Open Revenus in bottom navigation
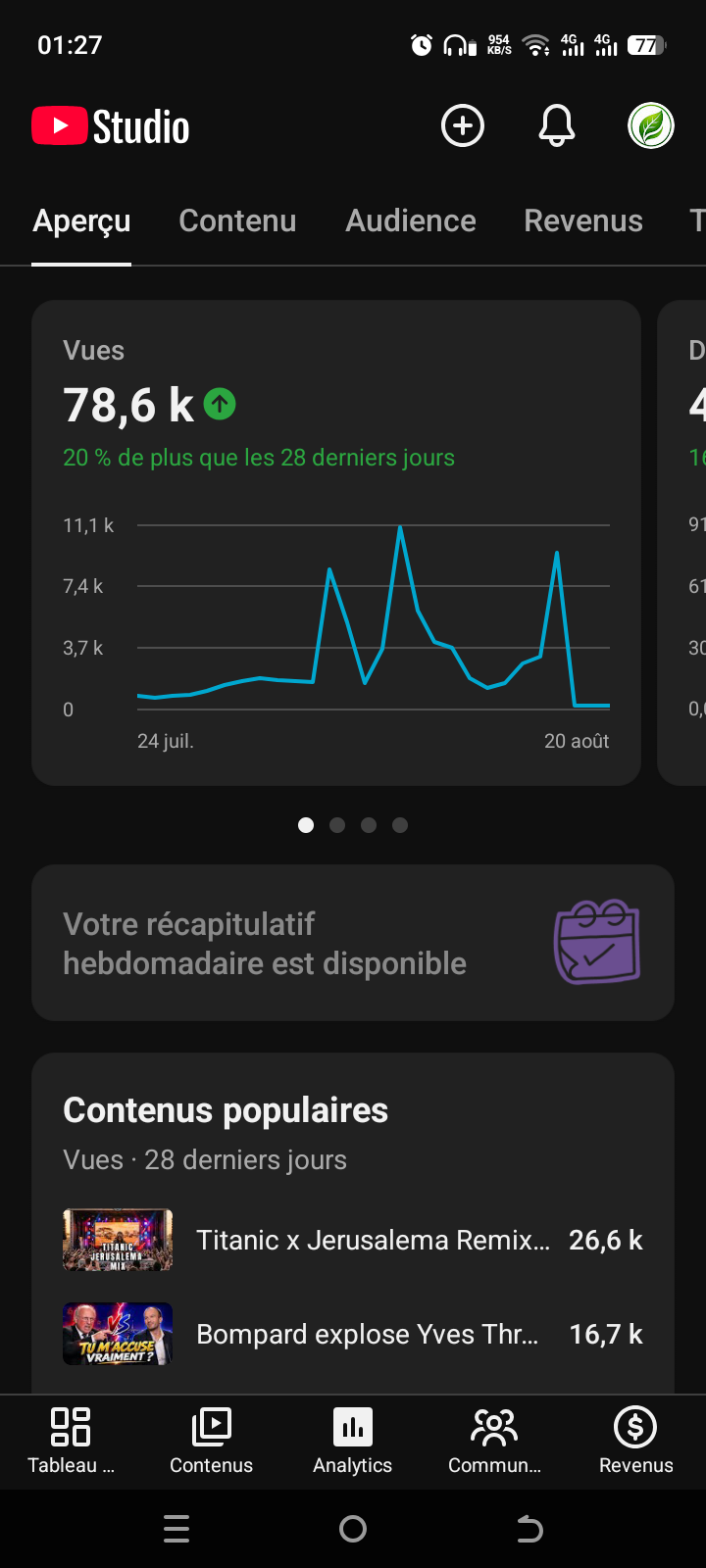The height and width of the screenshot is (1568, 706). pos(635,1441)
